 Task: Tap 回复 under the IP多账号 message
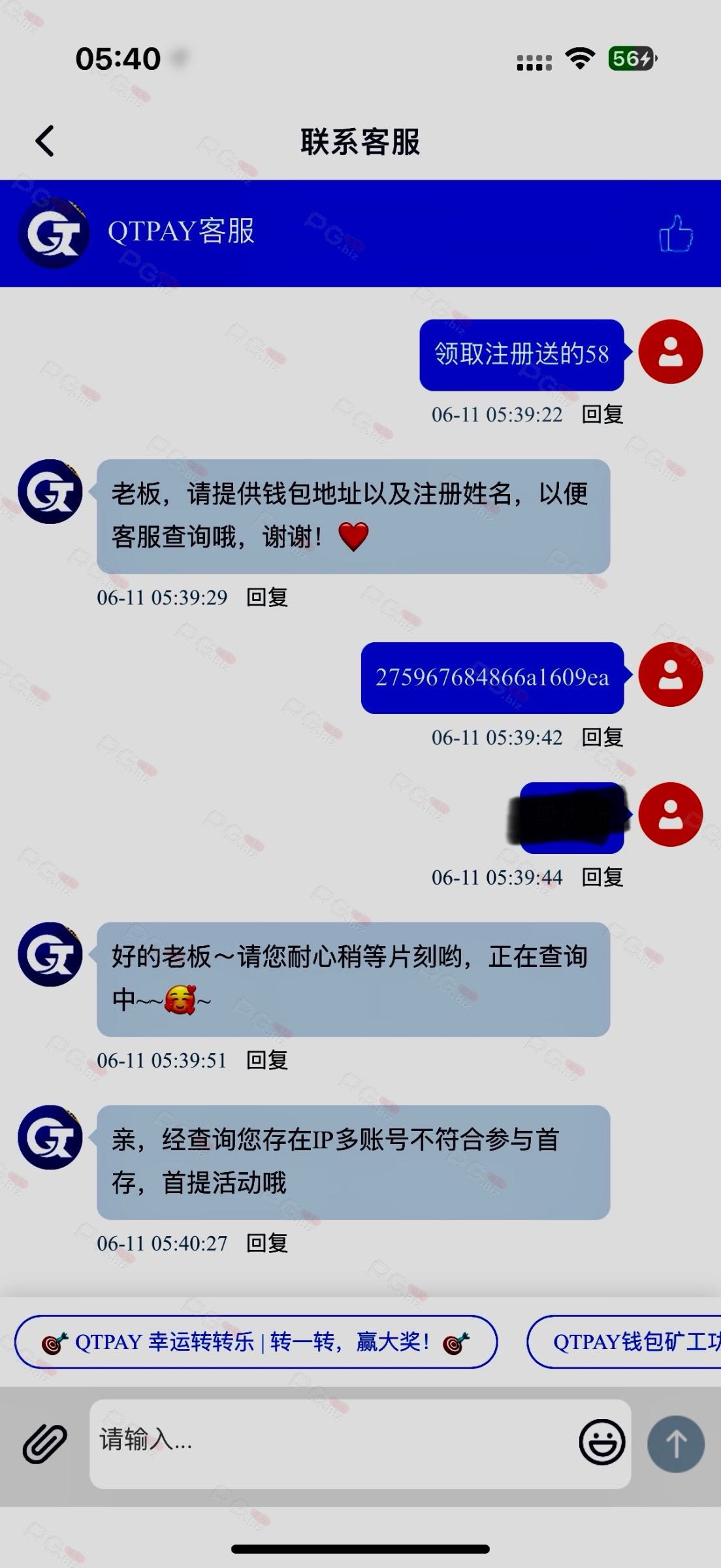[267, 1243]
